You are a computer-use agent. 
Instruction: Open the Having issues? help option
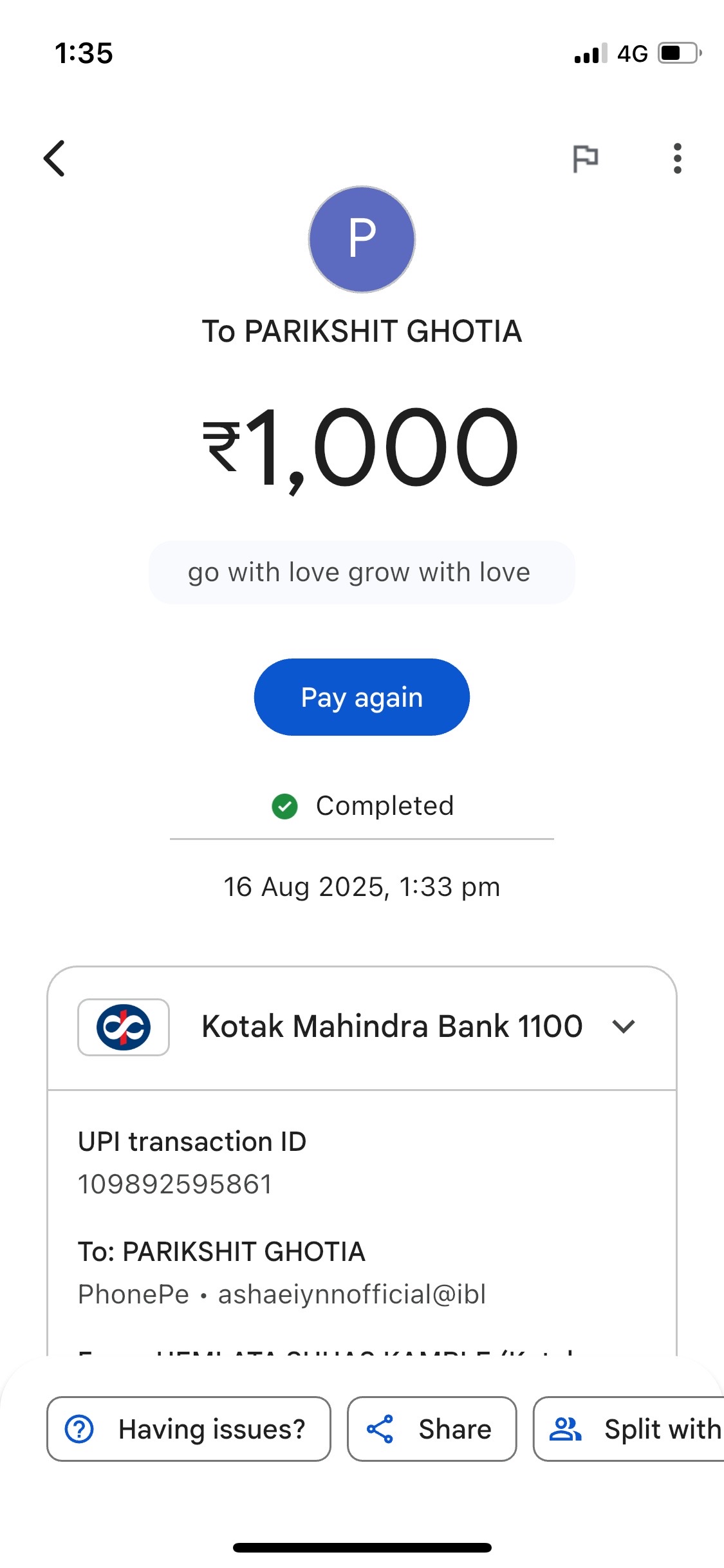189,1429
